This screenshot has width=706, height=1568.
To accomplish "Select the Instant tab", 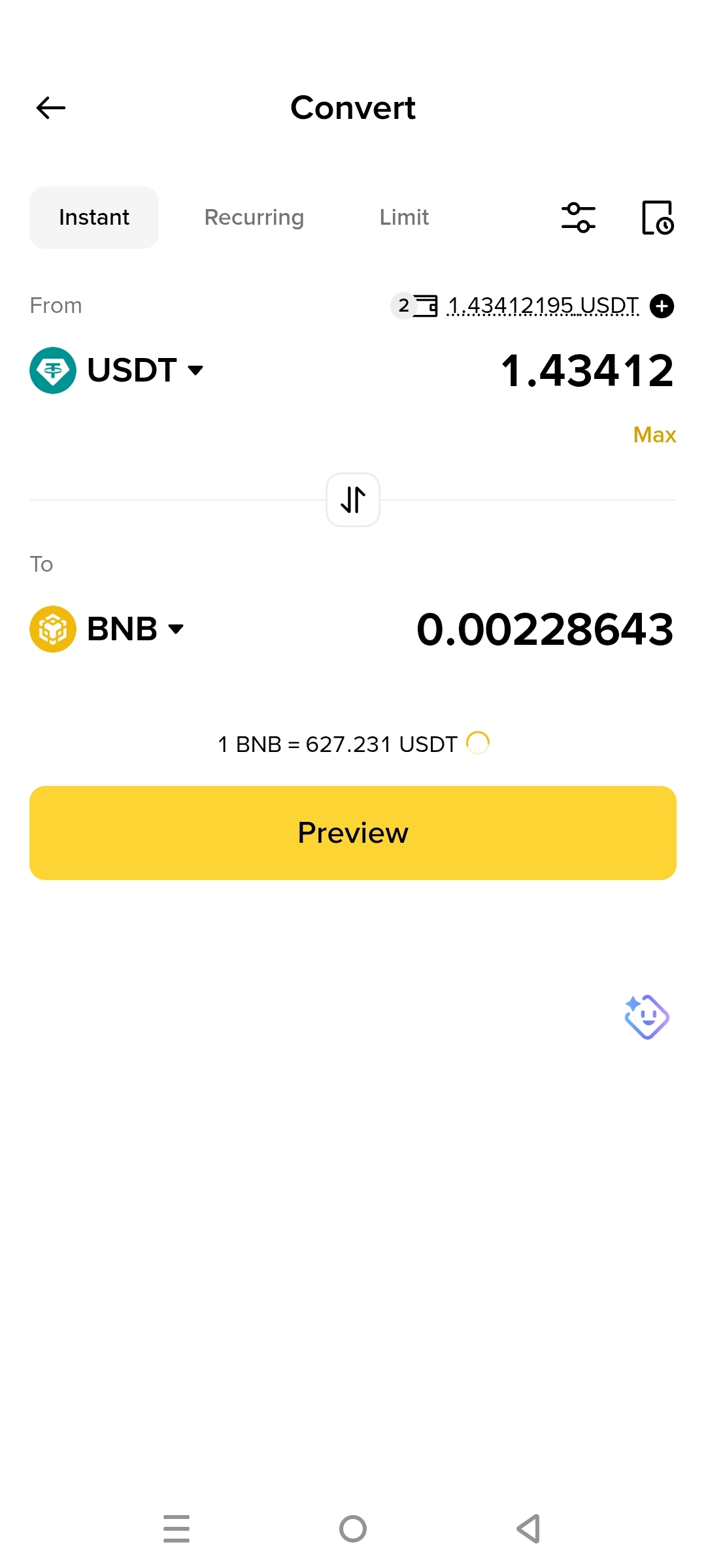I will (x=94, y=218).
